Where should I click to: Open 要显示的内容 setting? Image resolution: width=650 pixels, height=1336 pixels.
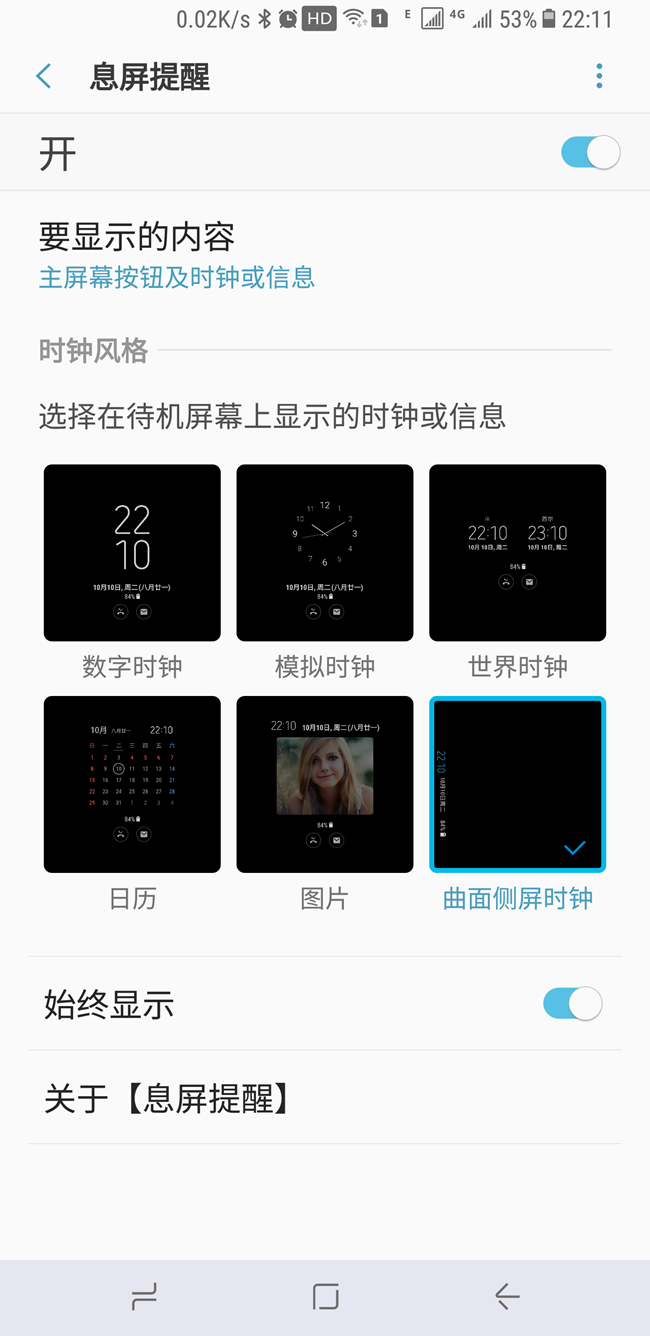[177, 255]
